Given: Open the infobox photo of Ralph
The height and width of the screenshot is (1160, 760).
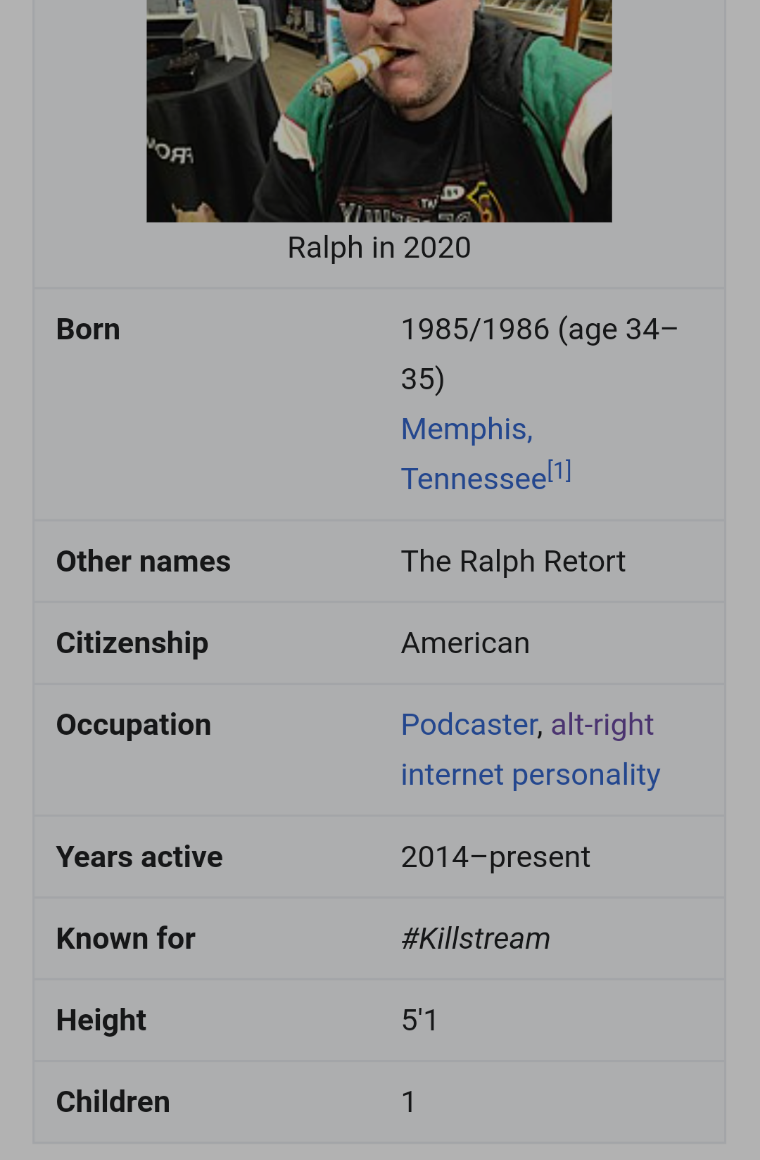Looking at the screenshot, I should pyautogui.click(x=379, y=111).
